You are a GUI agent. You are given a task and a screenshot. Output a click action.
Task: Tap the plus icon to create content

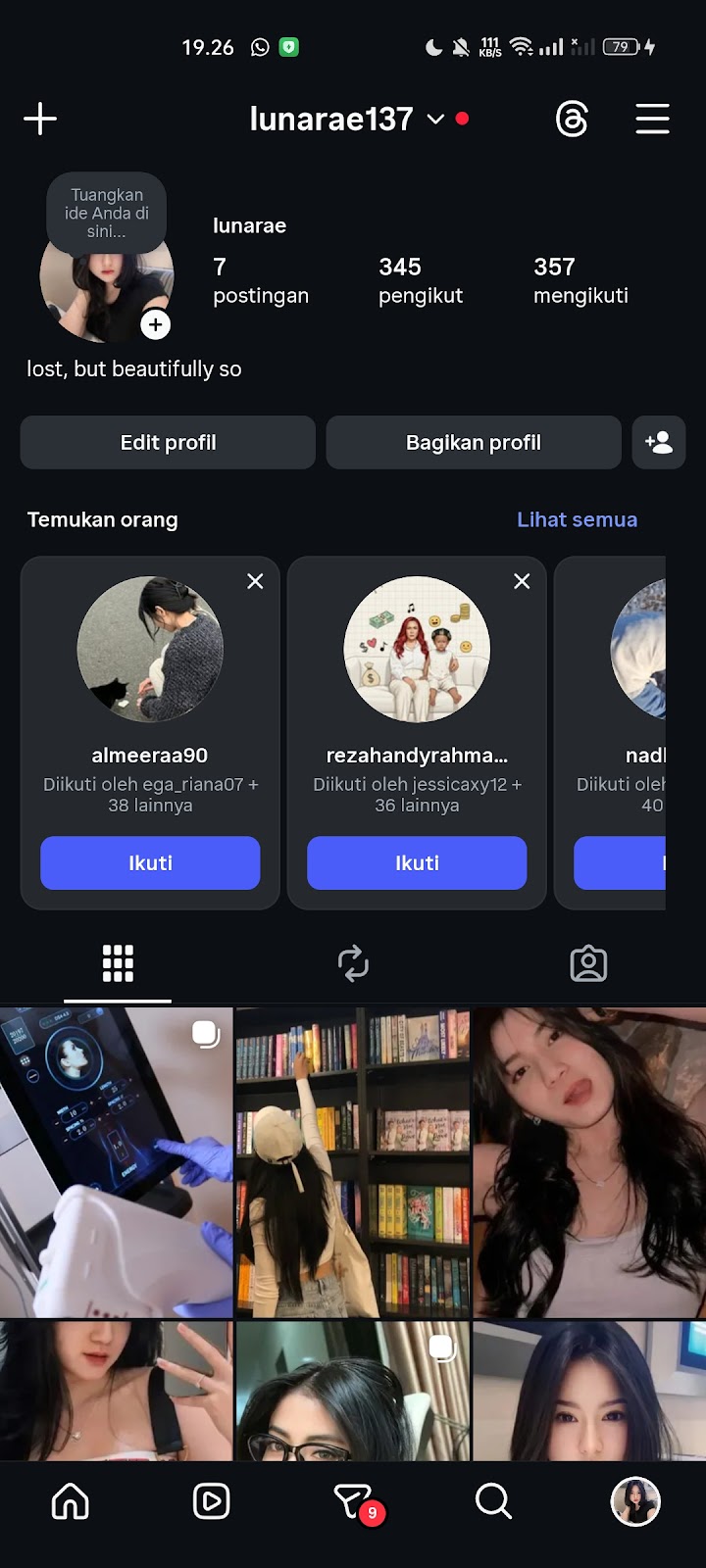pyautogui.click(x=40, y=120)
